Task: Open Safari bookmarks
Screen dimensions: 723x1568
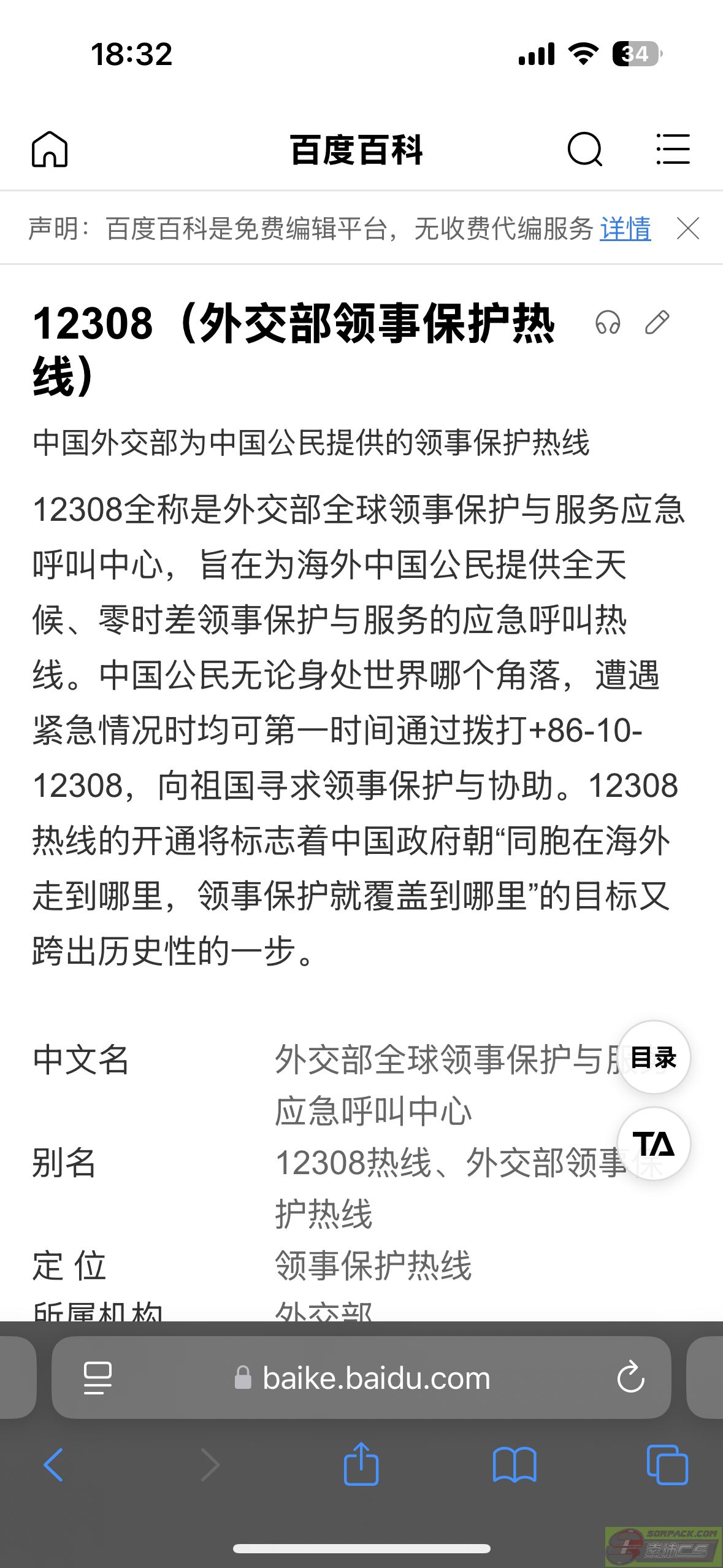Action: coord(515,1465)
